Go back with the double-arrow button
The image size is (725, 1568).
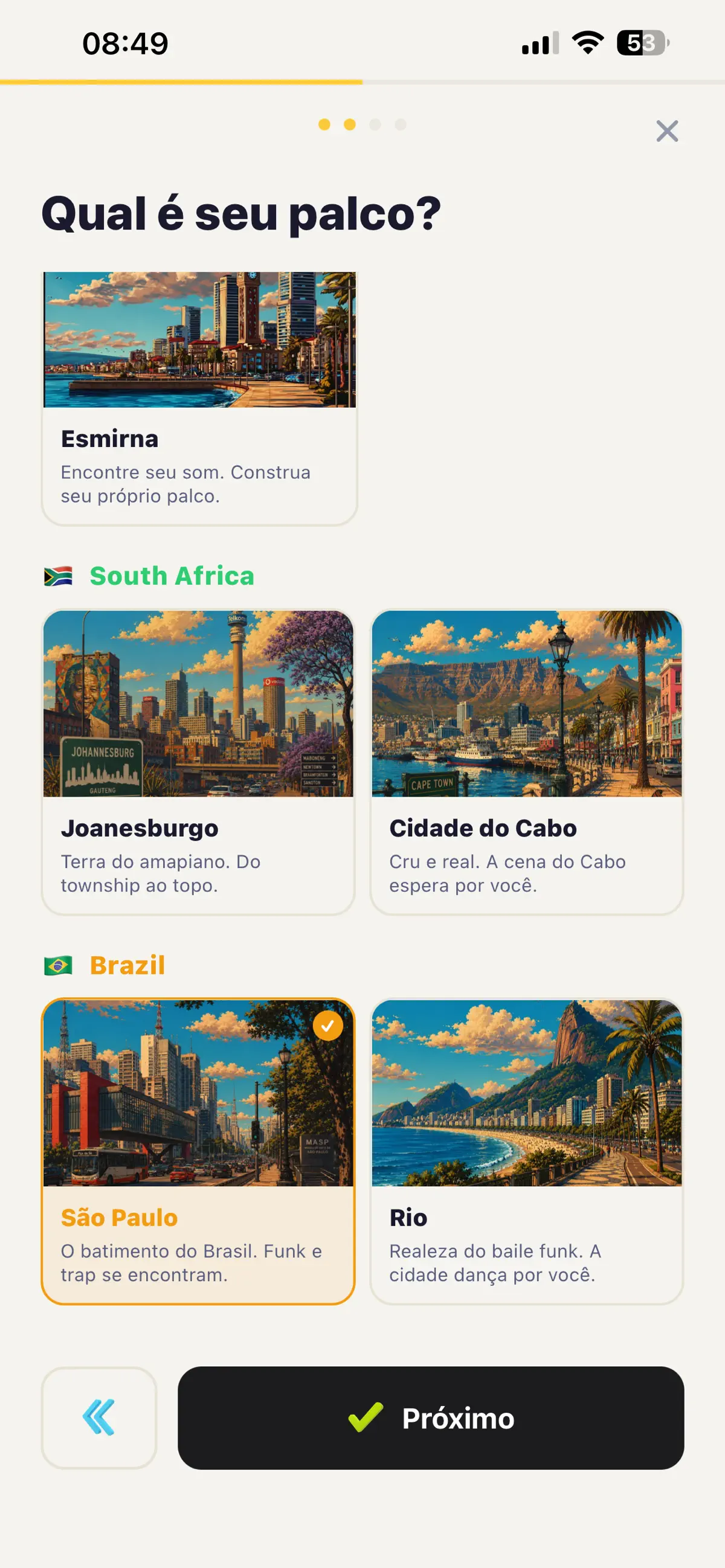(98, 1418)
